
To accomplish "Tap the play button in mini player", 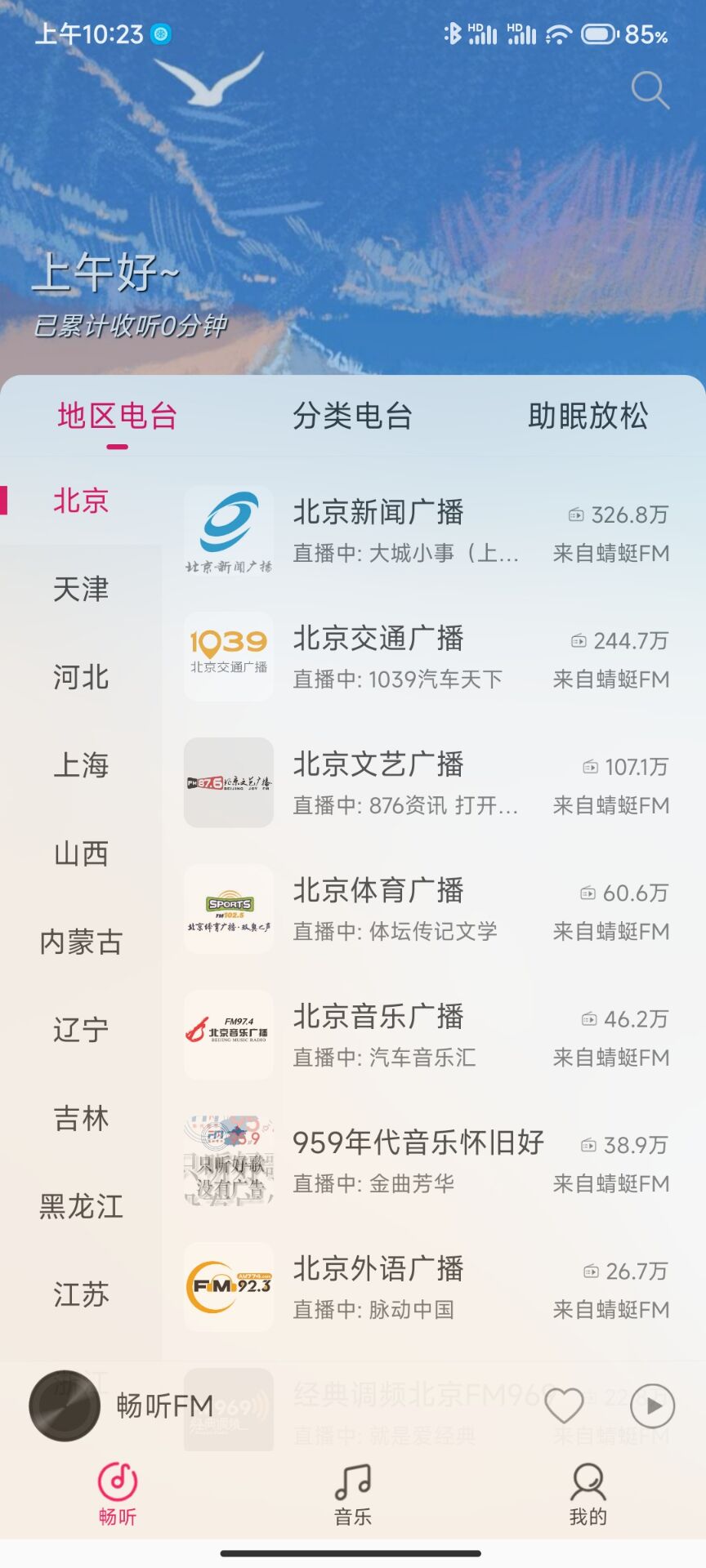I will point(653,1406).
